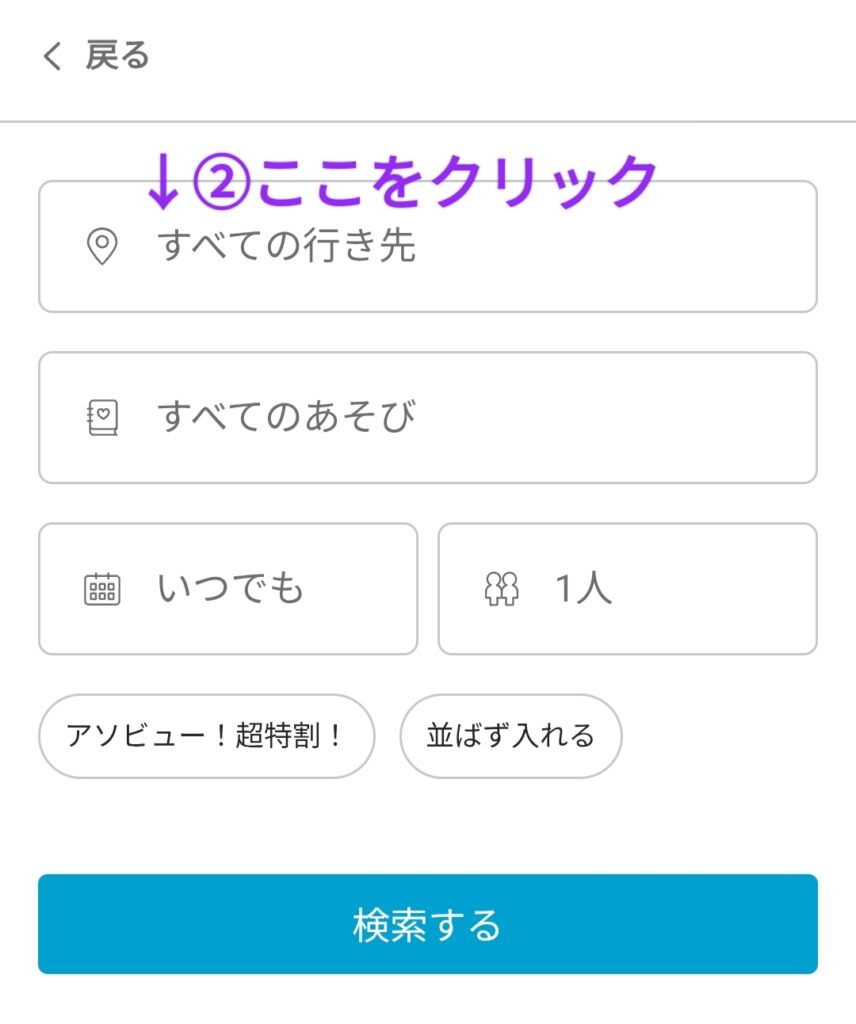The width and height of the screenshot is (856, 1024).
Task: Click the people icon beside 1人
Action: [503, 588]
